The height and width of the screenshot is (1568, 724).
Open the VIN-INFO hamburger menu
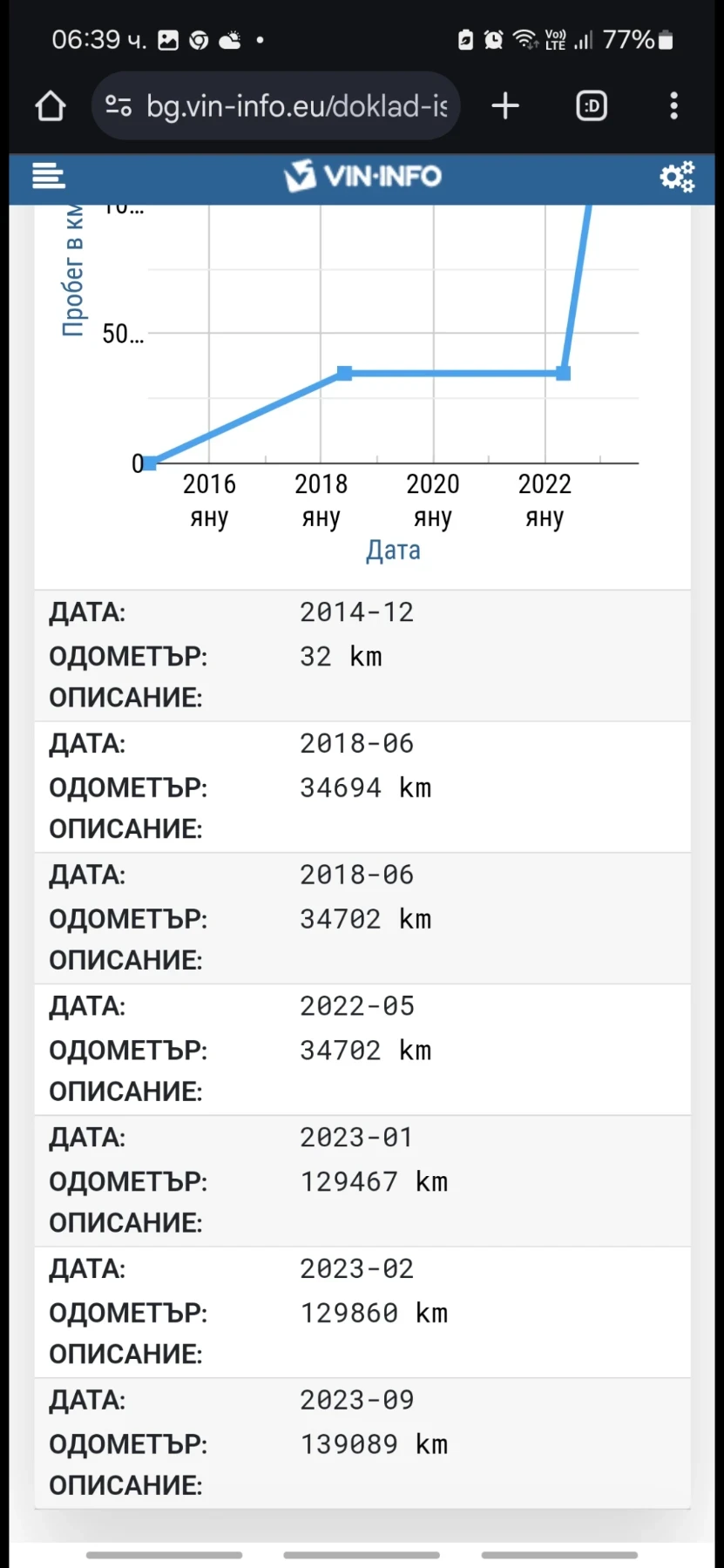click(x=49, y=176)
